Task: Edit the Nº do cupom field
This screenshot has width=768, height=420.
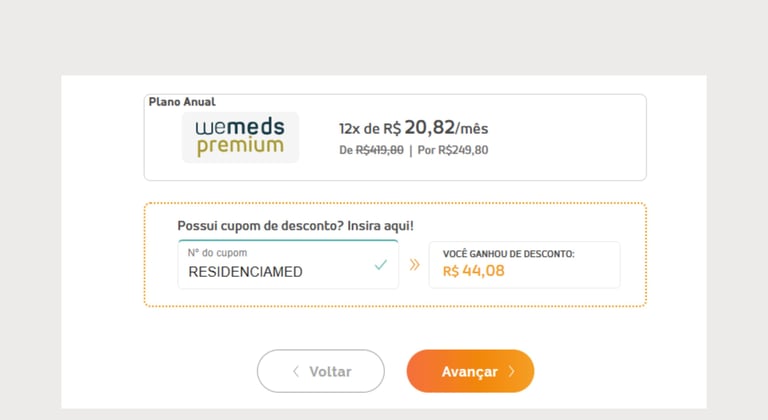Action: (x=288, y=265)
